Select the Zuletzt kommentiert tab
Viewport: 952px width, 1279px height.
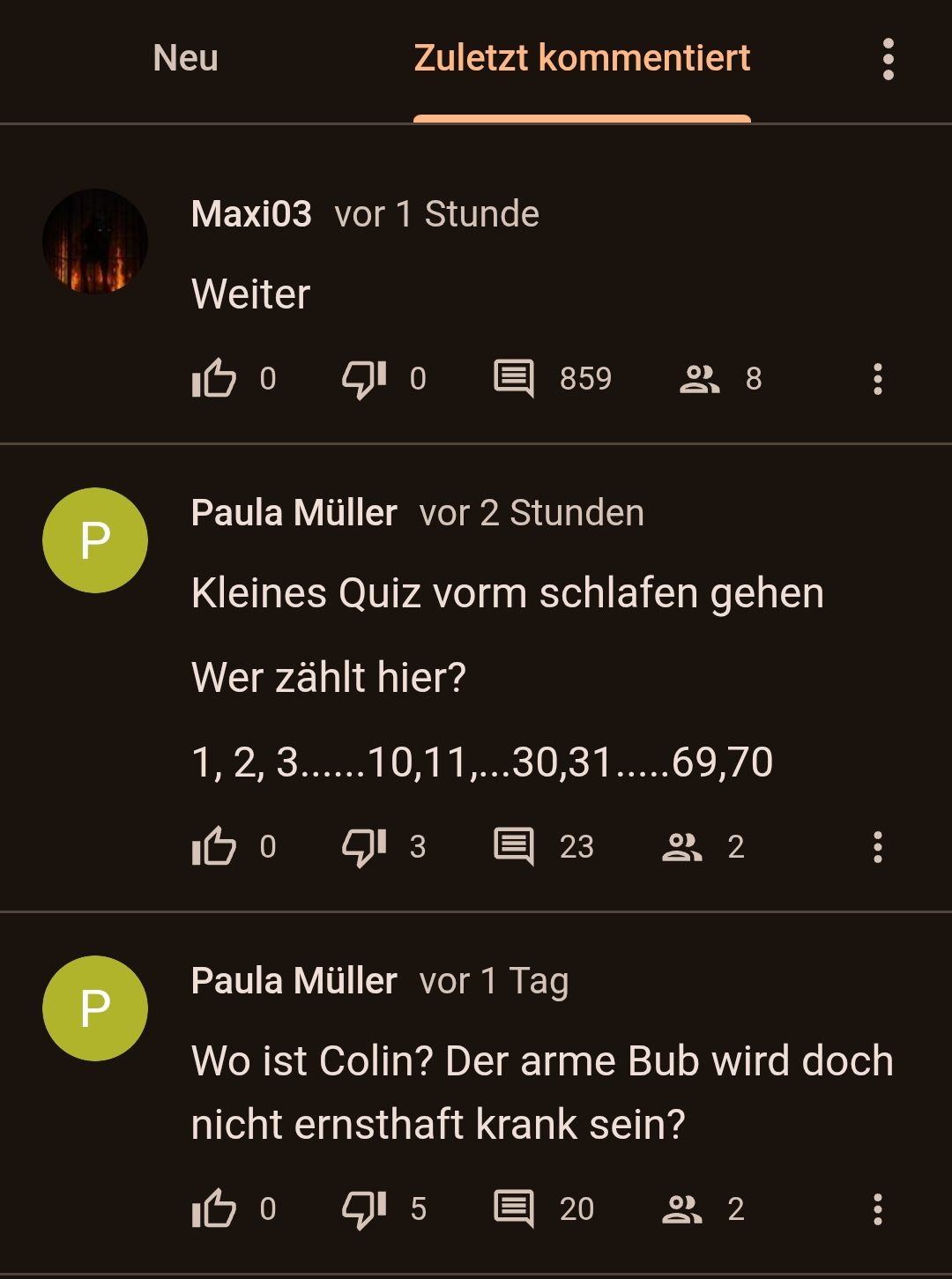tap(582, 58)
